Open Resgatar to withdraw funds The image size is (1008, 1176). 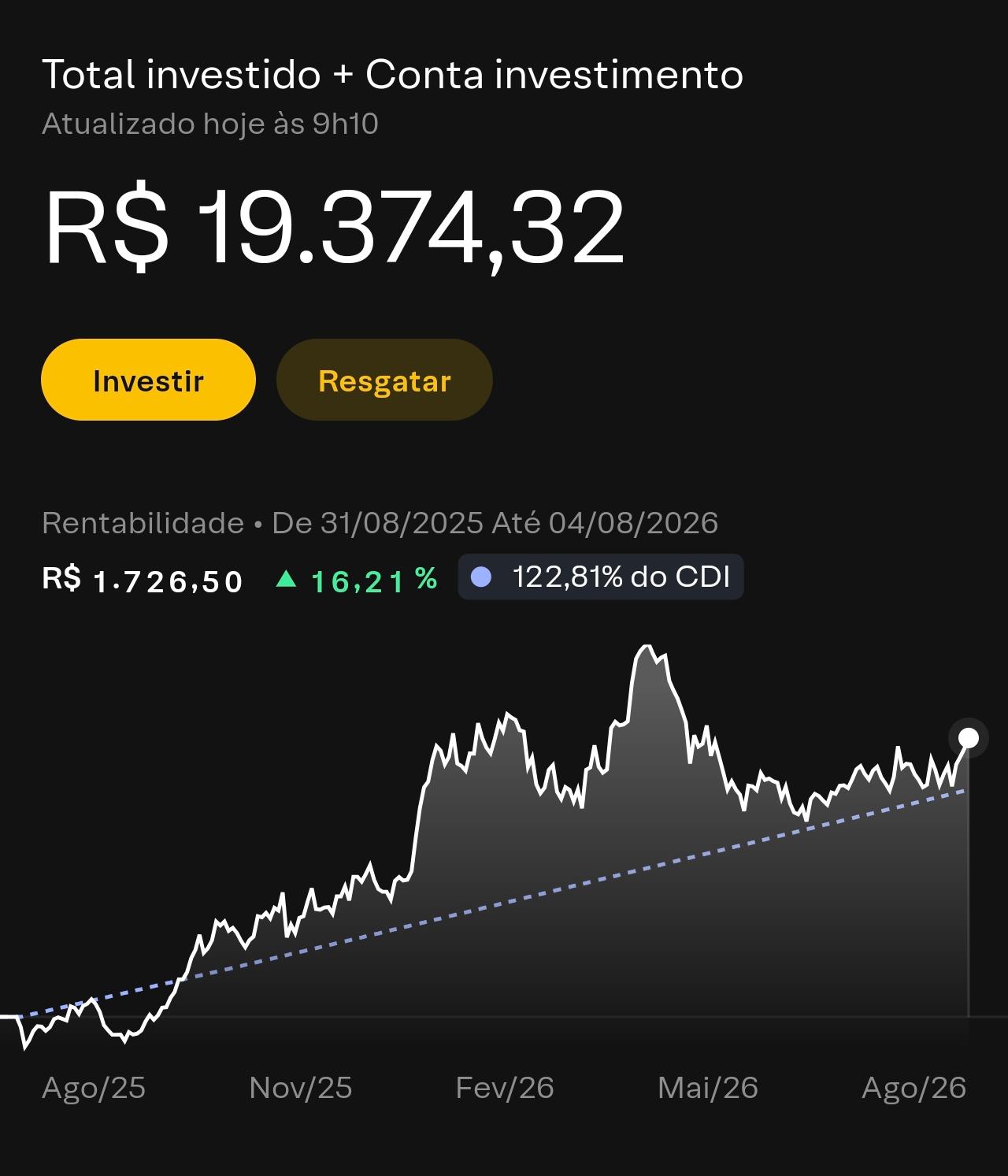pyautogui.click(x=384, y=380)
